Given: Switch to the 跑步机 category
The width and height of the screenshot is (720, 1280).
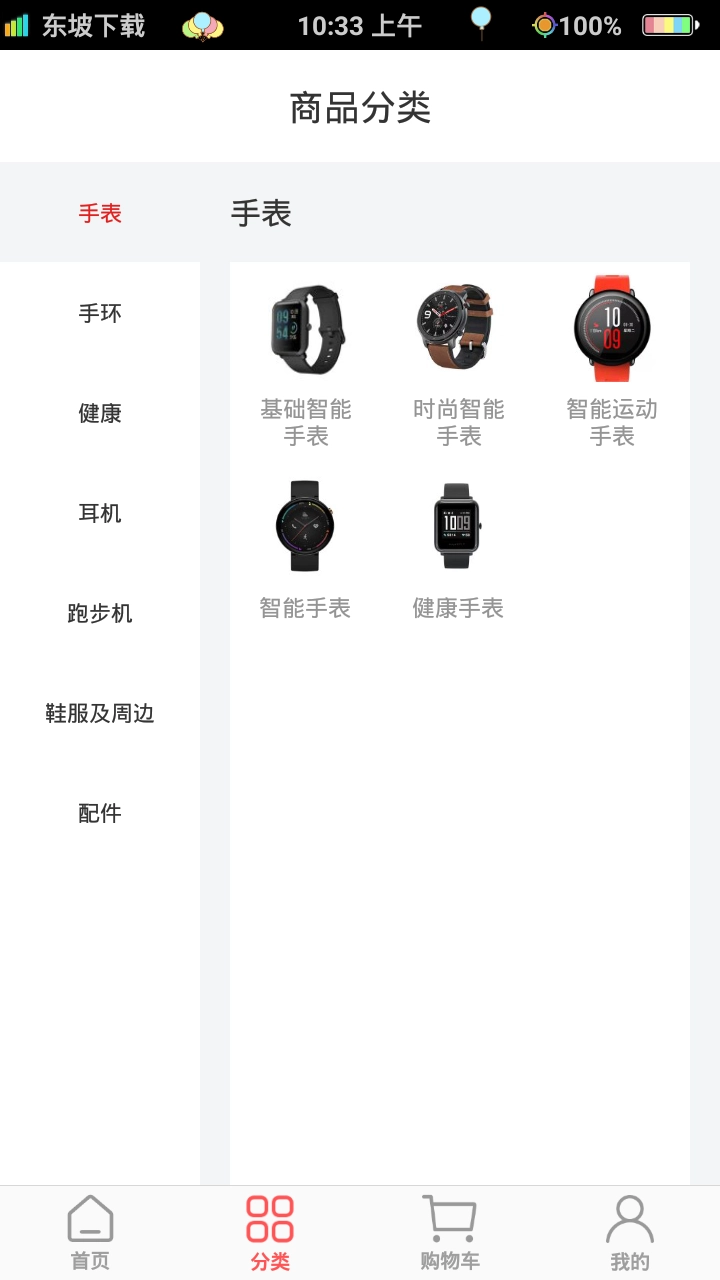Looking at the screenshot, I should click(99, 613).
